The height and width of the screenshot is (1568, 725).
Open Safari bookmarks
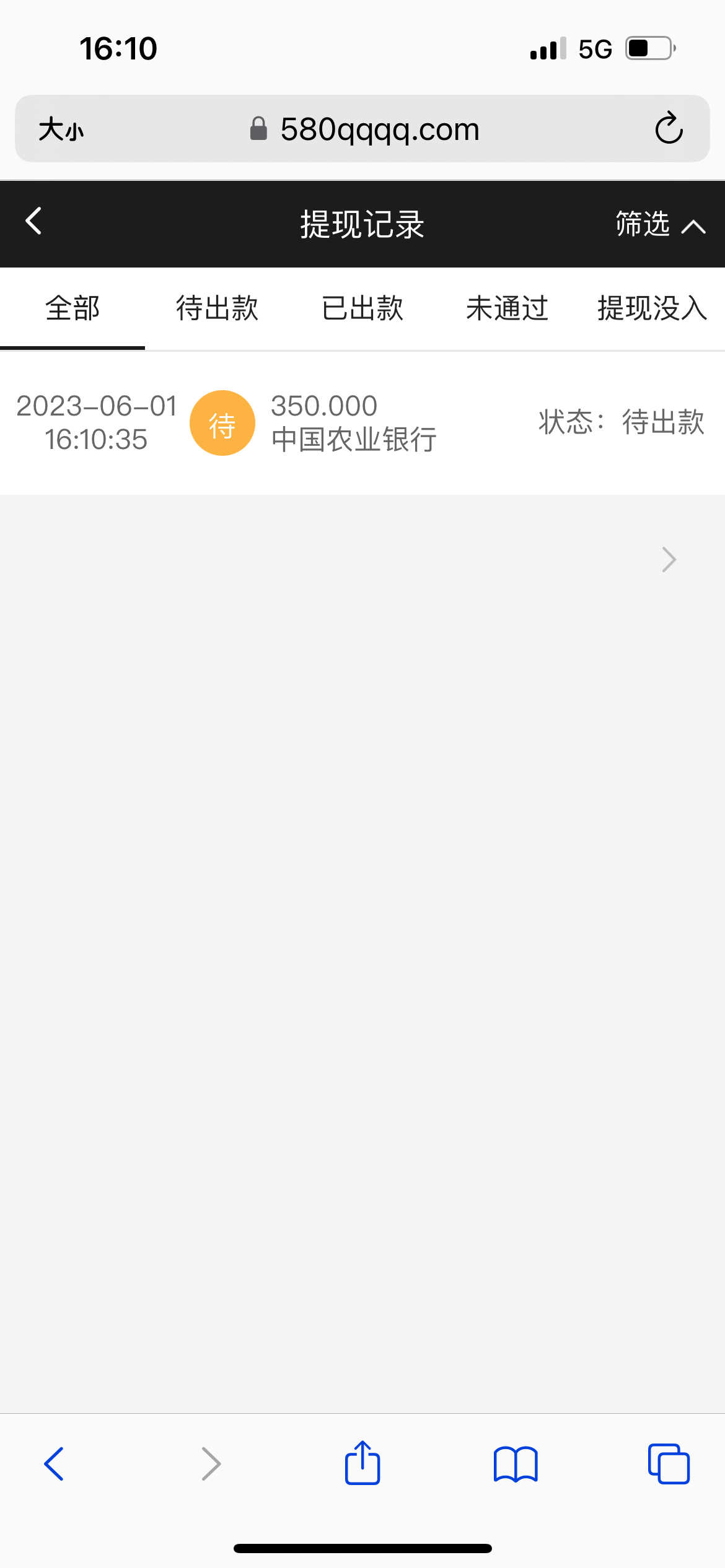516,1464
